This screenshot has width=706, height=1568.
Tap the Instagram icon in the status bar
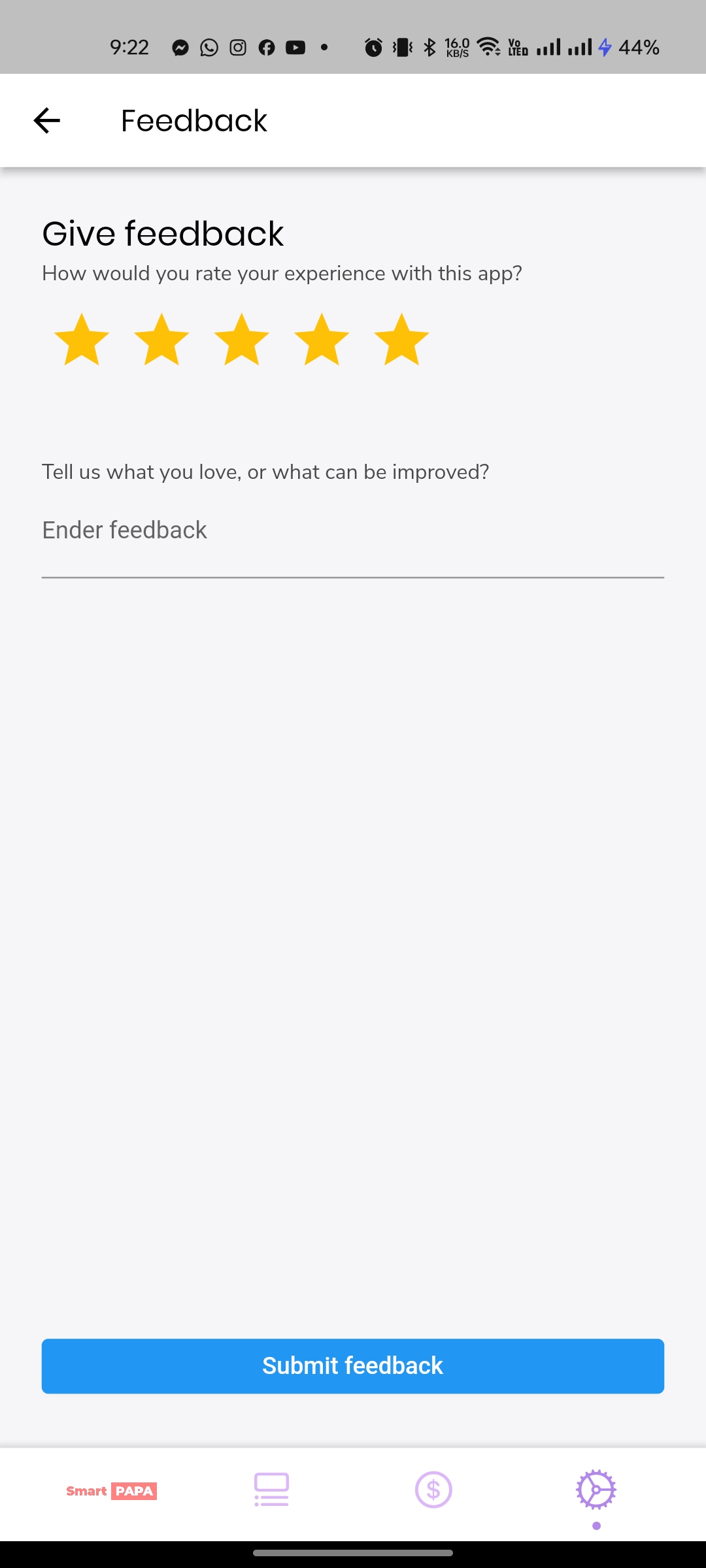click(237, 46)
